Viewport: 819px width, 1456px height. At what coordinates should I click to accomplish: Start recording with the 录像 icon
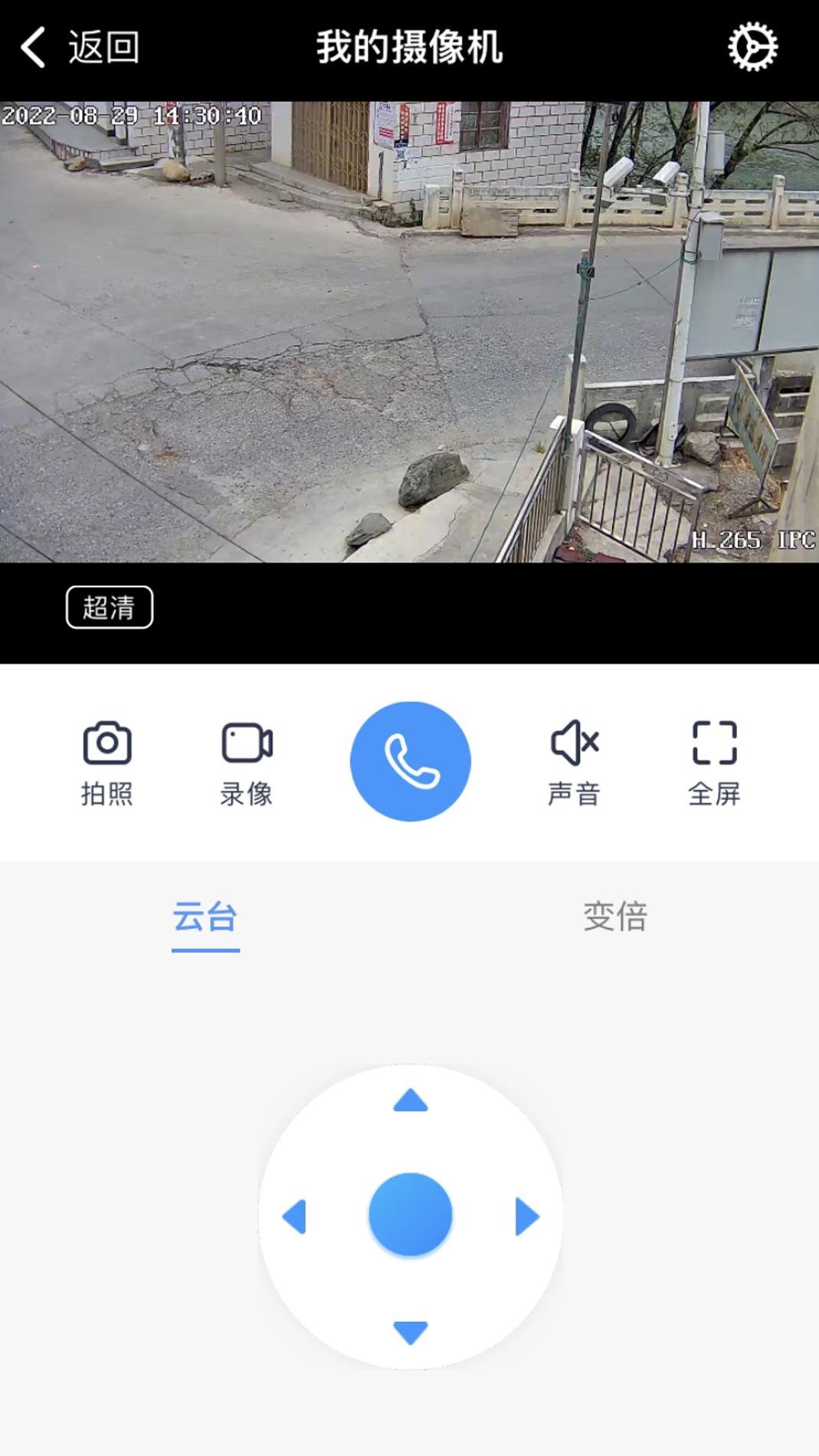(x=247, y=759)
